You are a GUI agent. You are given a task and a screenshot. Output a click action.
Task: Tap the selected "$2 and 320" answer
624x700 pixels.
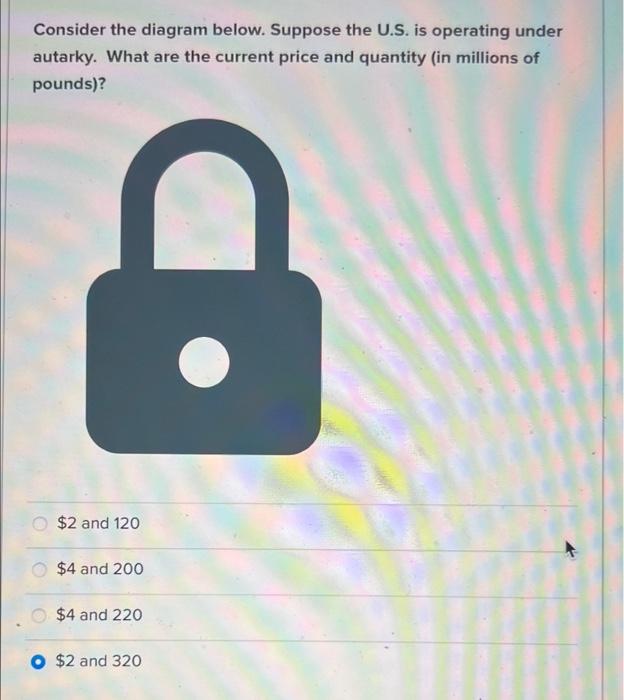click(x=41, y=661)
